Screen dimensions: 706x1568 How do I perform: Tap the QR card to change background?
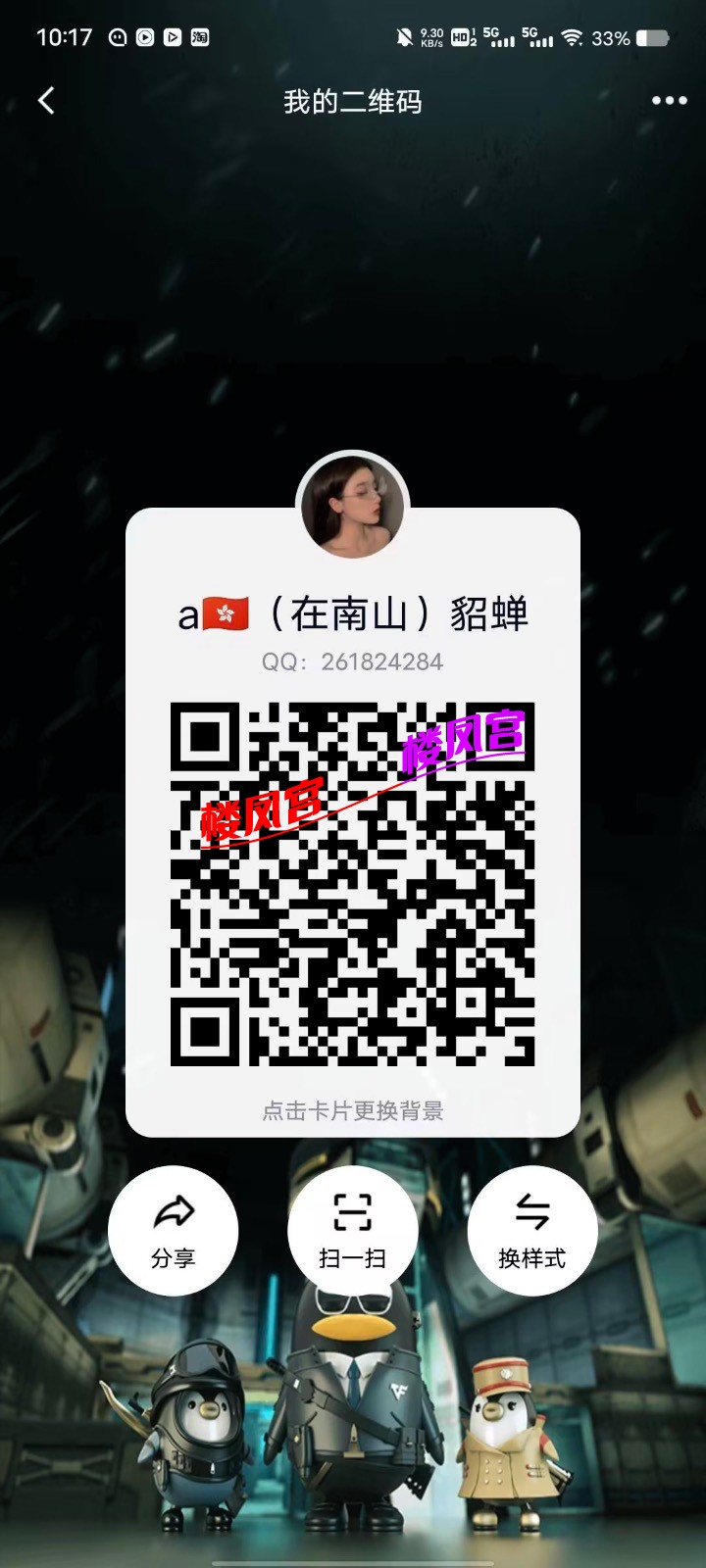[353, 1109]
